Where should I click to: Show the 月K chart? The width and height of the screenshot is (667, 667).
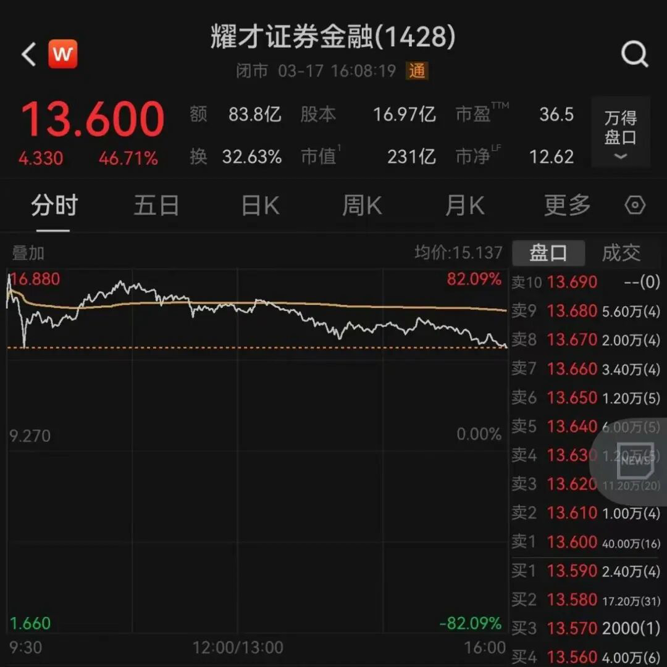(464, 206)
